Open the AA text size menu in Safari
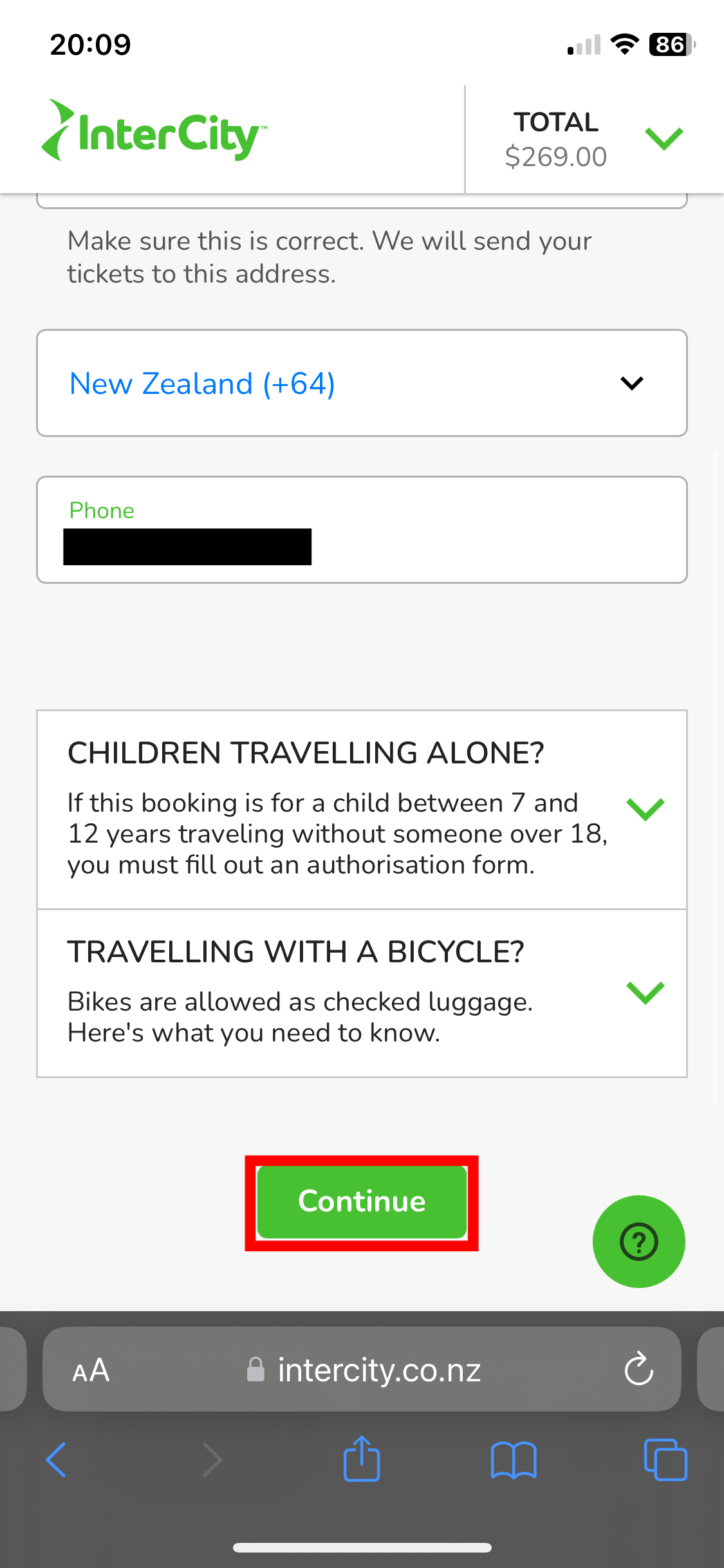 pos(91,1370)
